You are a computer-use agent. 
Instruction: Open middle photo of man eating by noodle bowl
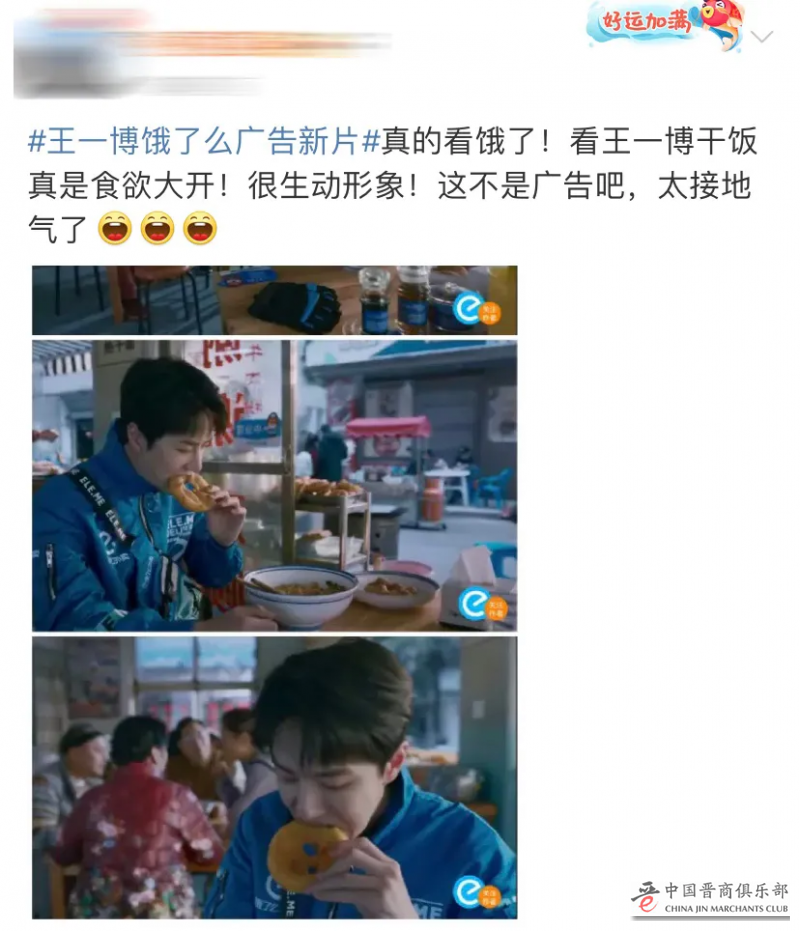coord(274,486)
